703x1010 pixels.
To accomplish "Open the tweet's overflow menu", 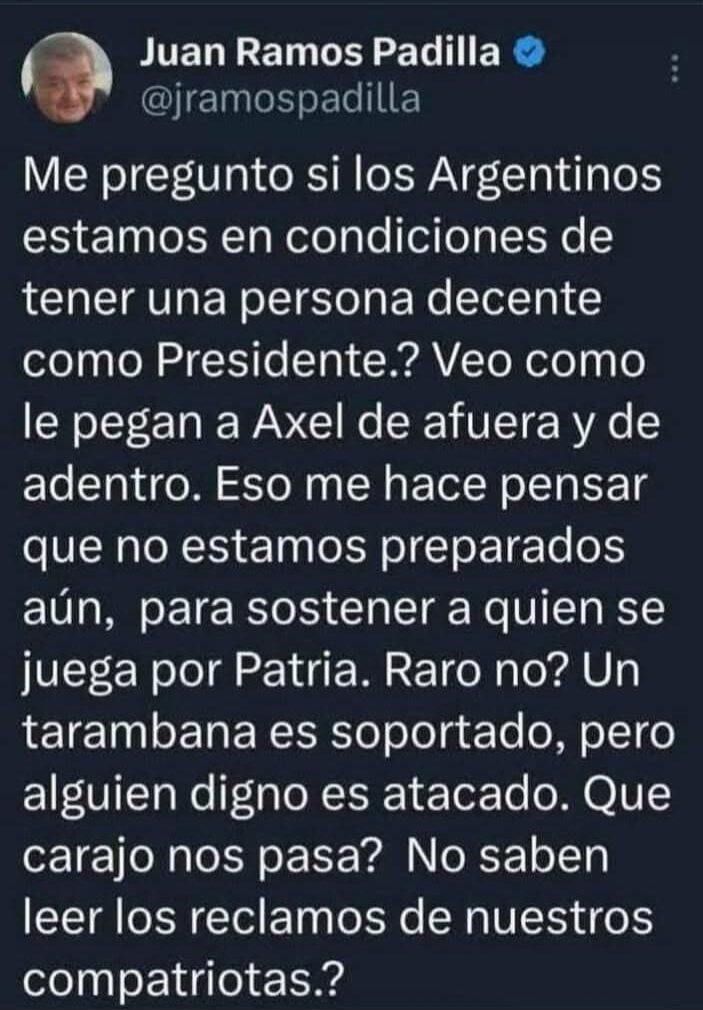I will 674,69.
